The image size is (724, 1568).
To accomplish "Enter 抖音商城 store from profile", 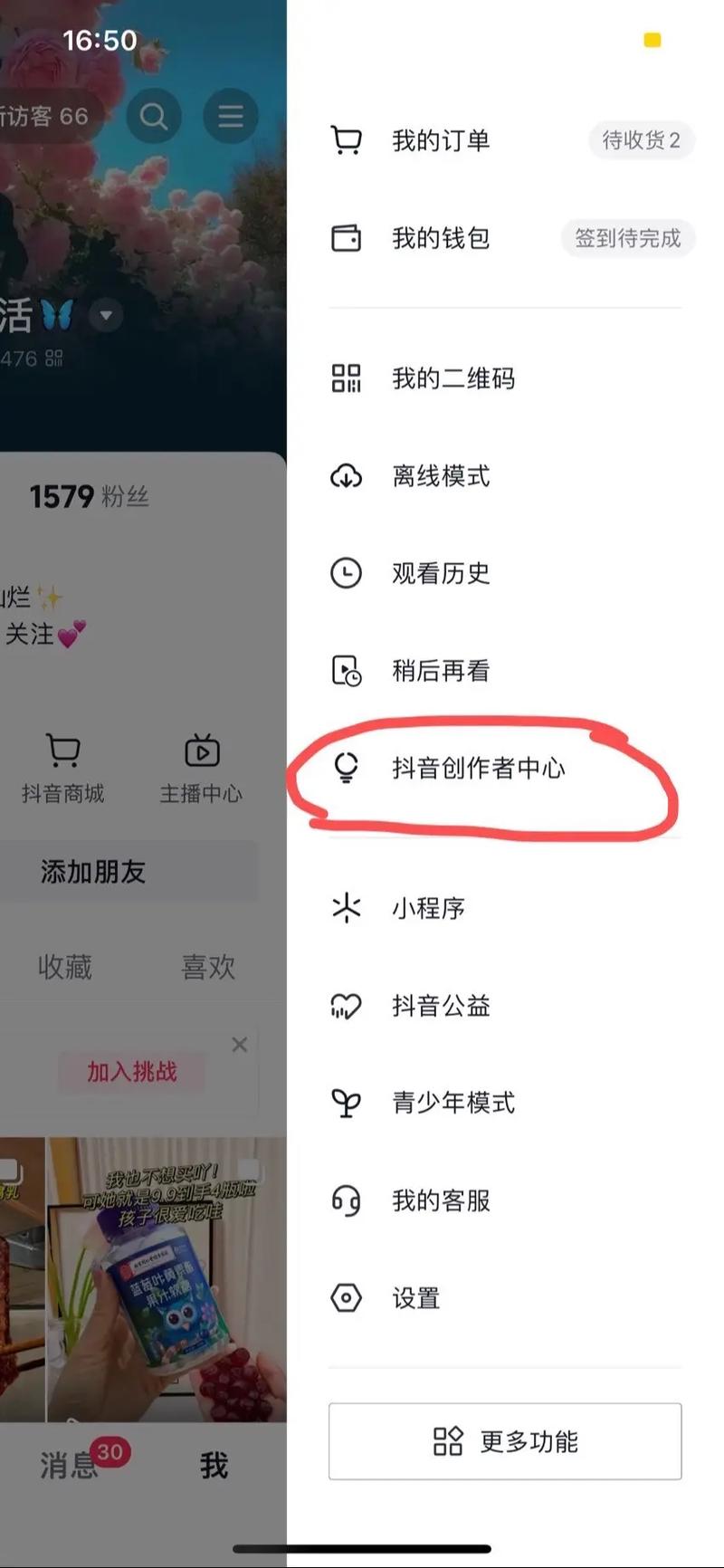I will (62, 770).
